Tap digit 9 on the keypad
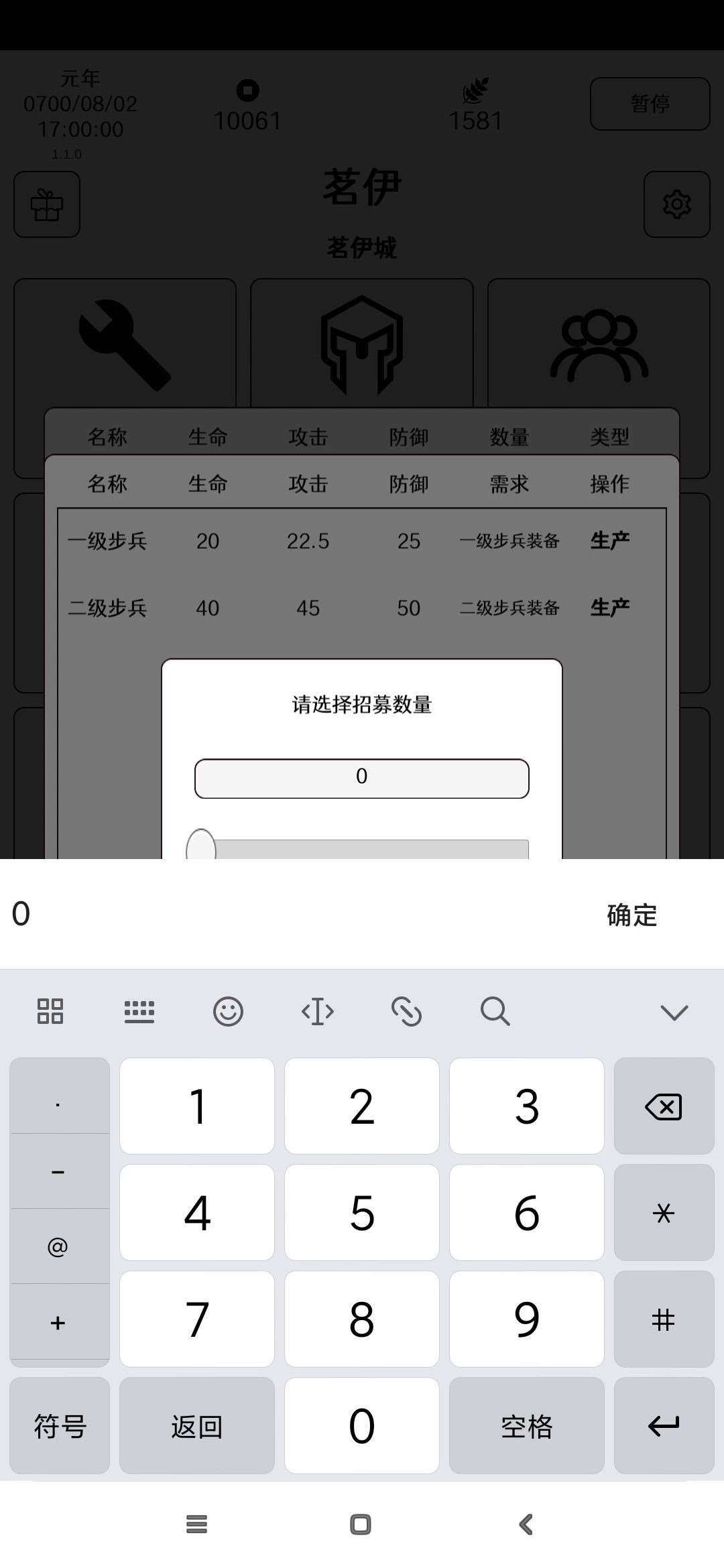This screenshot has width=724, height=1568. (x=526, y=1319)
